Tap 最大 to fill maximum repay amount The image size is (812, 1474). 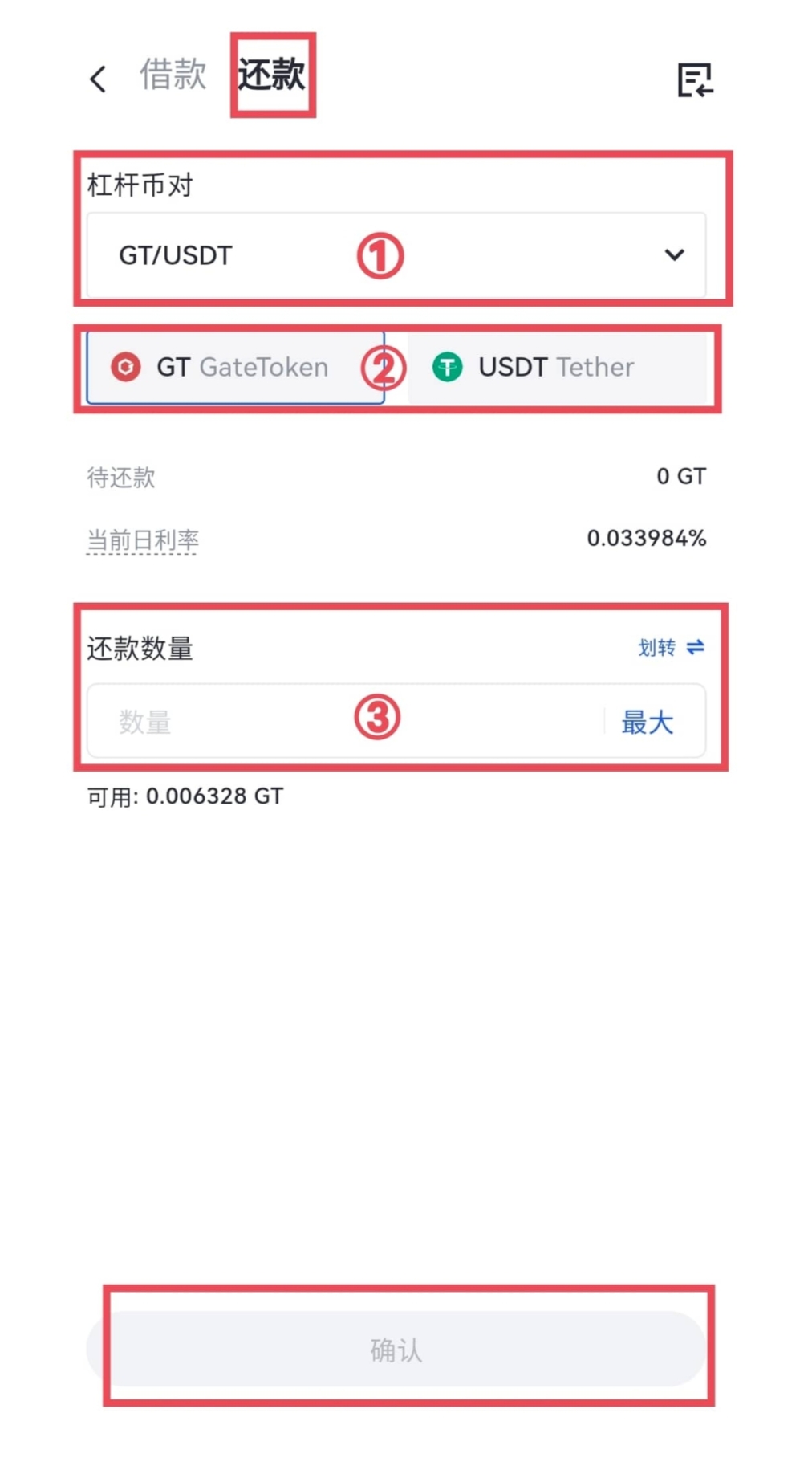[646, 722]
